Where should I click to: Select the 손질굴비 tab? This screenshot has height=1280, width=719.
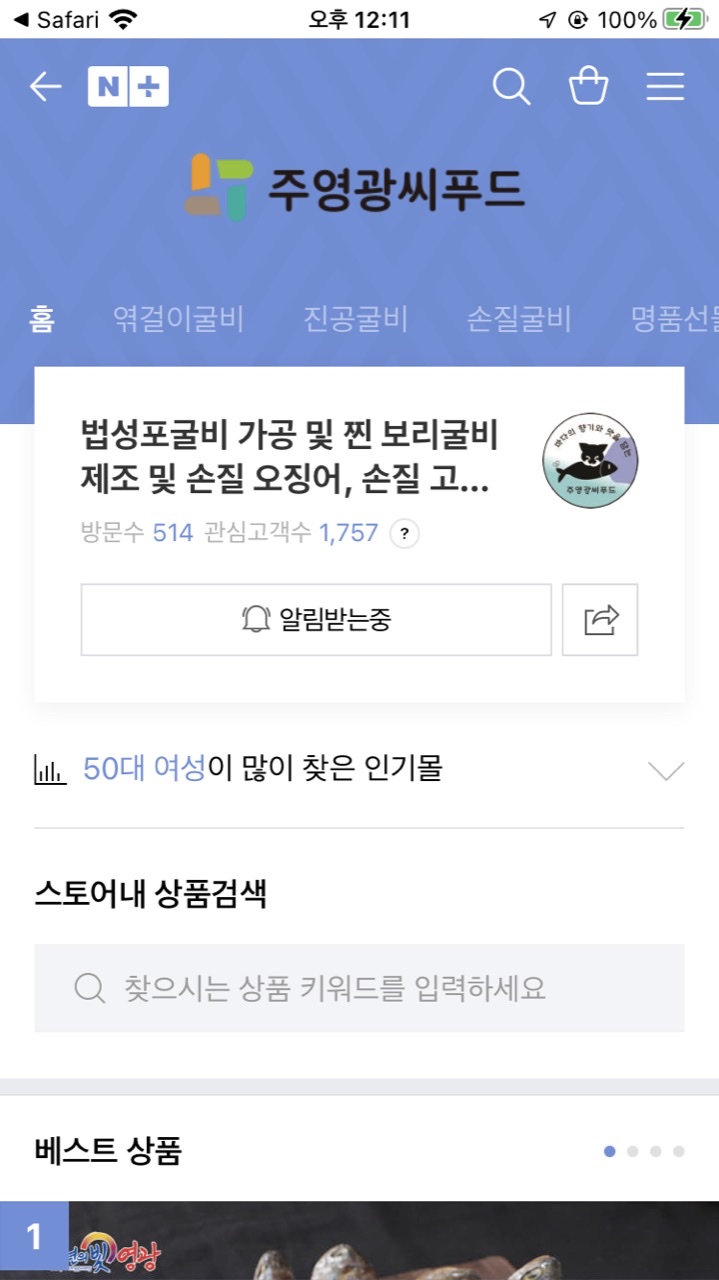point(518,319)
